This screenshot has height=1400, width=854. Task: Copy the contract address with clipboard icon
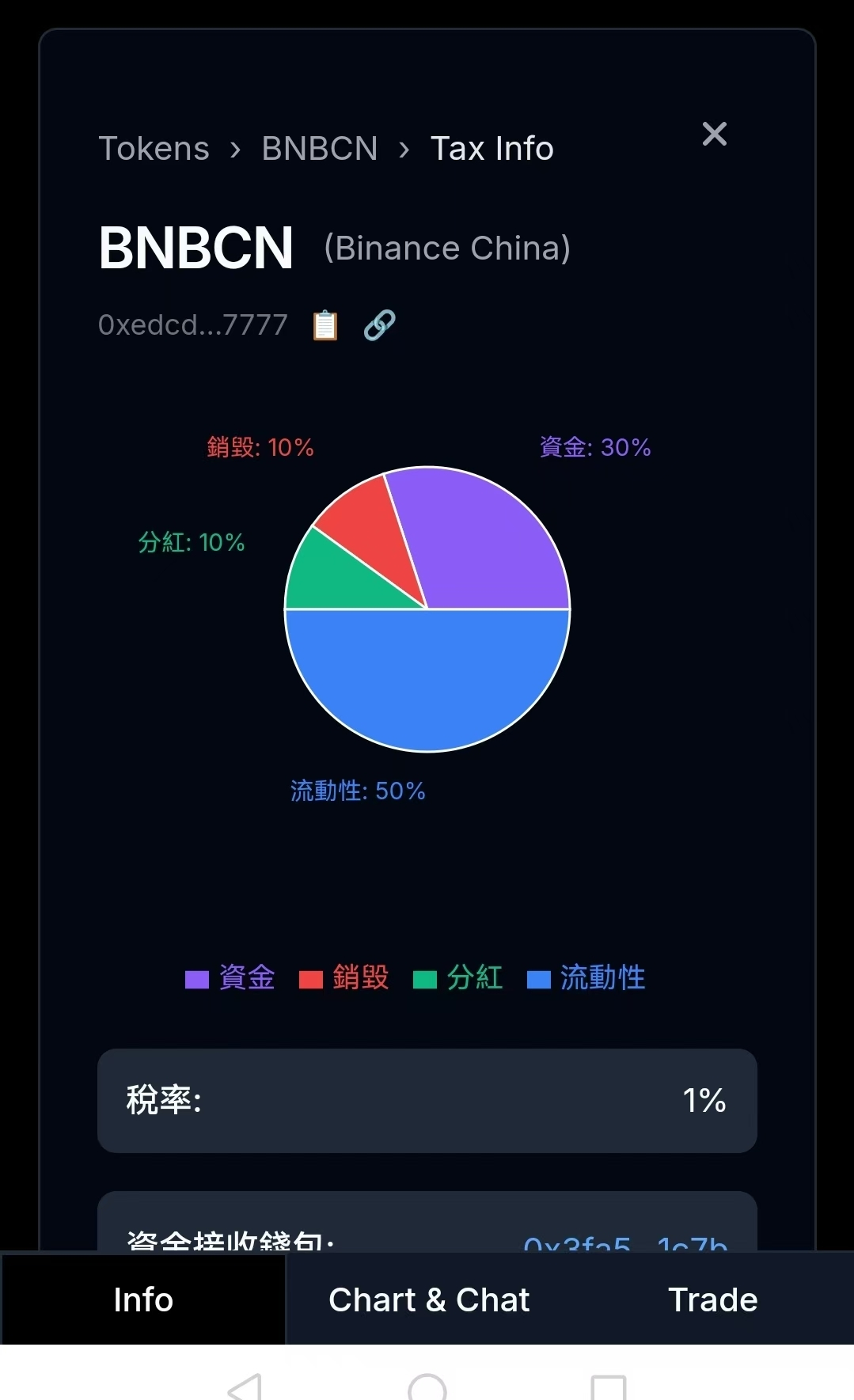point(325,325)
